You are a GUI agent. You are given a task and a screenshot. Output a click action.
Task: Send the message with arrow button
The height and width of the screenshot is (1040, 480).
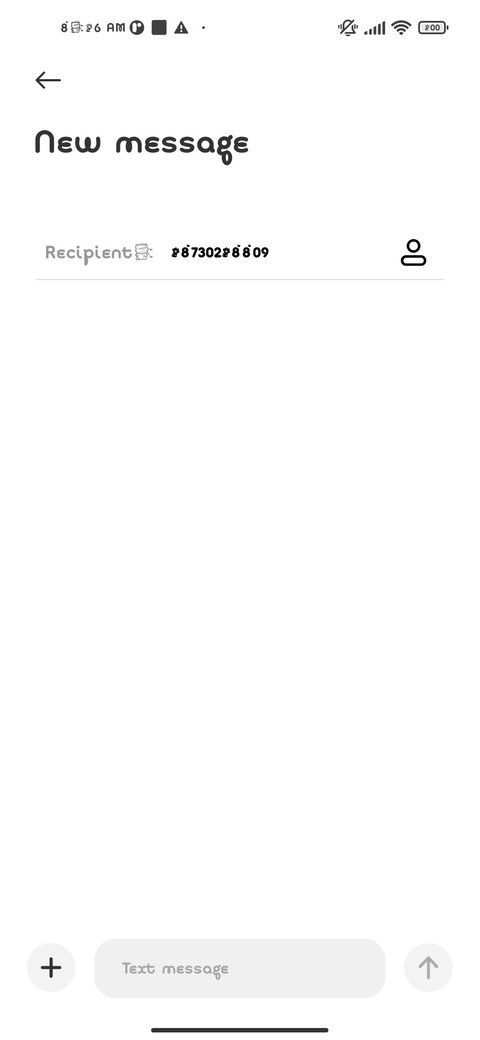tap(428, 968)
